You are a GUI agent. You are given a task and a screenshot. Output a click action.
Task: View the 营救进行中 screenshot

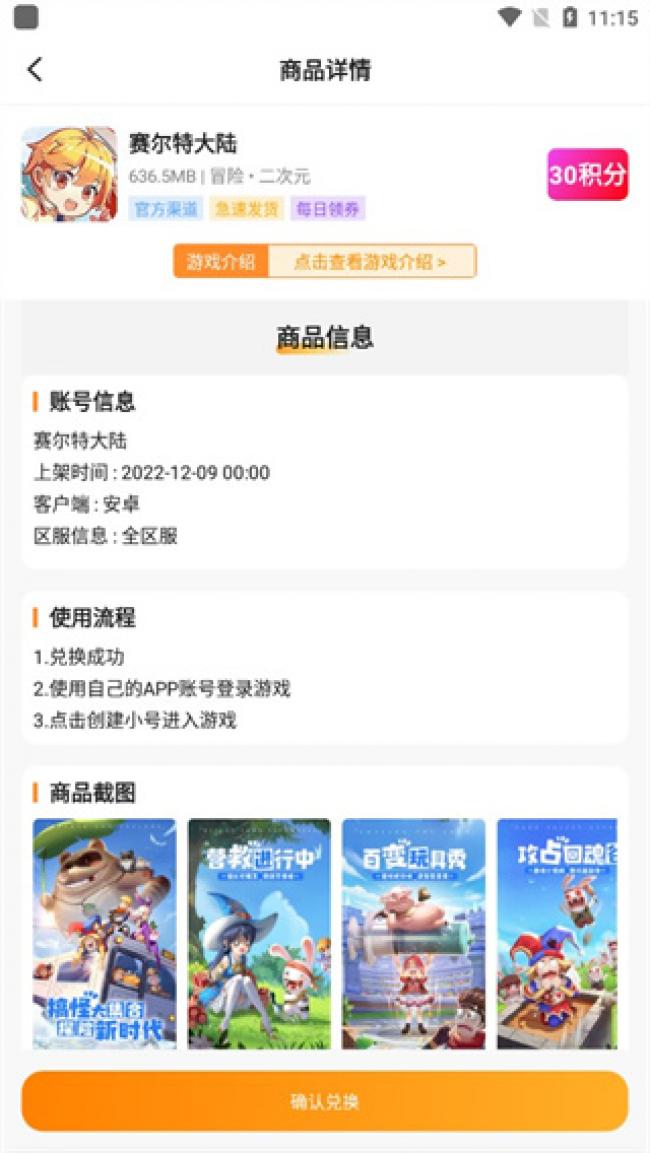[259, 933]
